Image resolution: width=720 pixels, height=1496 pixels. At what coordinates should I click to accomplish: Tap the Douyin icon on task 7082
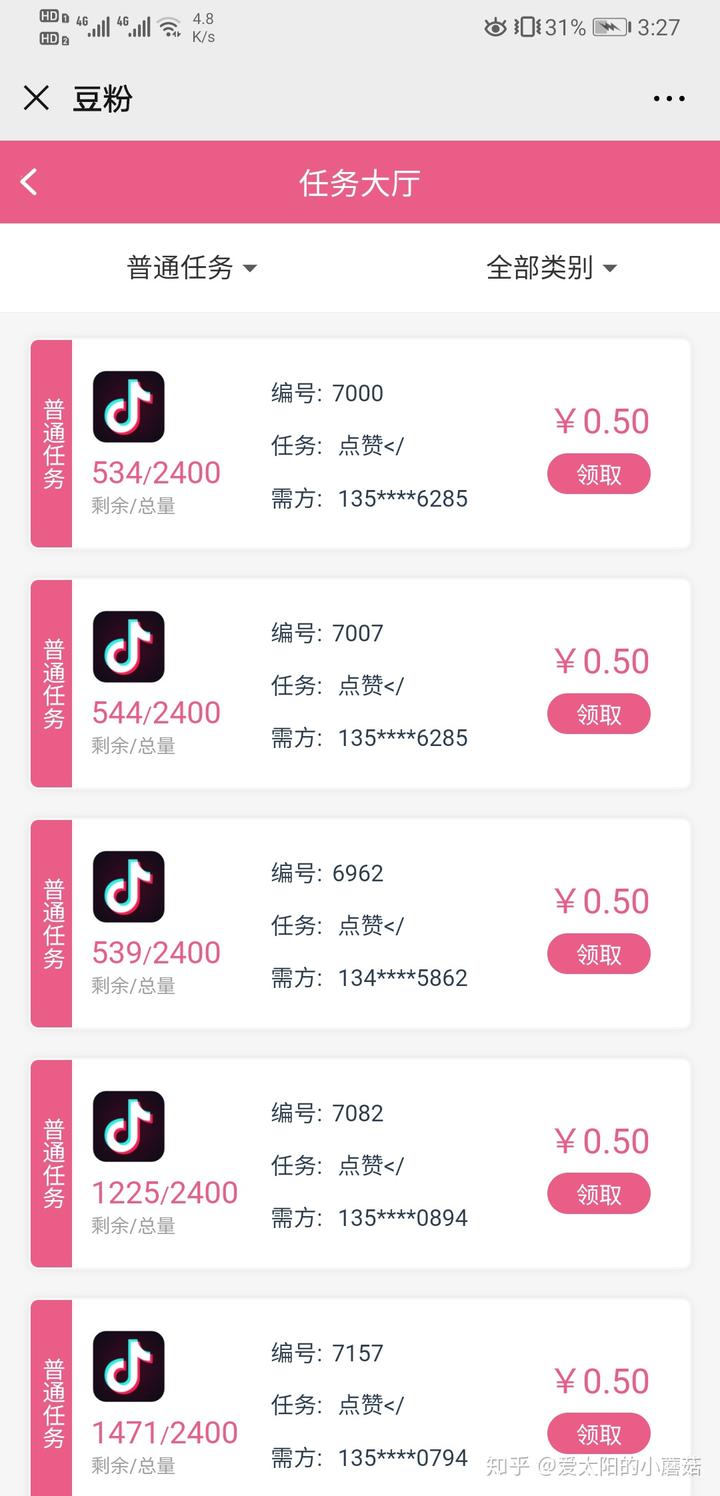pos(127,1127)
